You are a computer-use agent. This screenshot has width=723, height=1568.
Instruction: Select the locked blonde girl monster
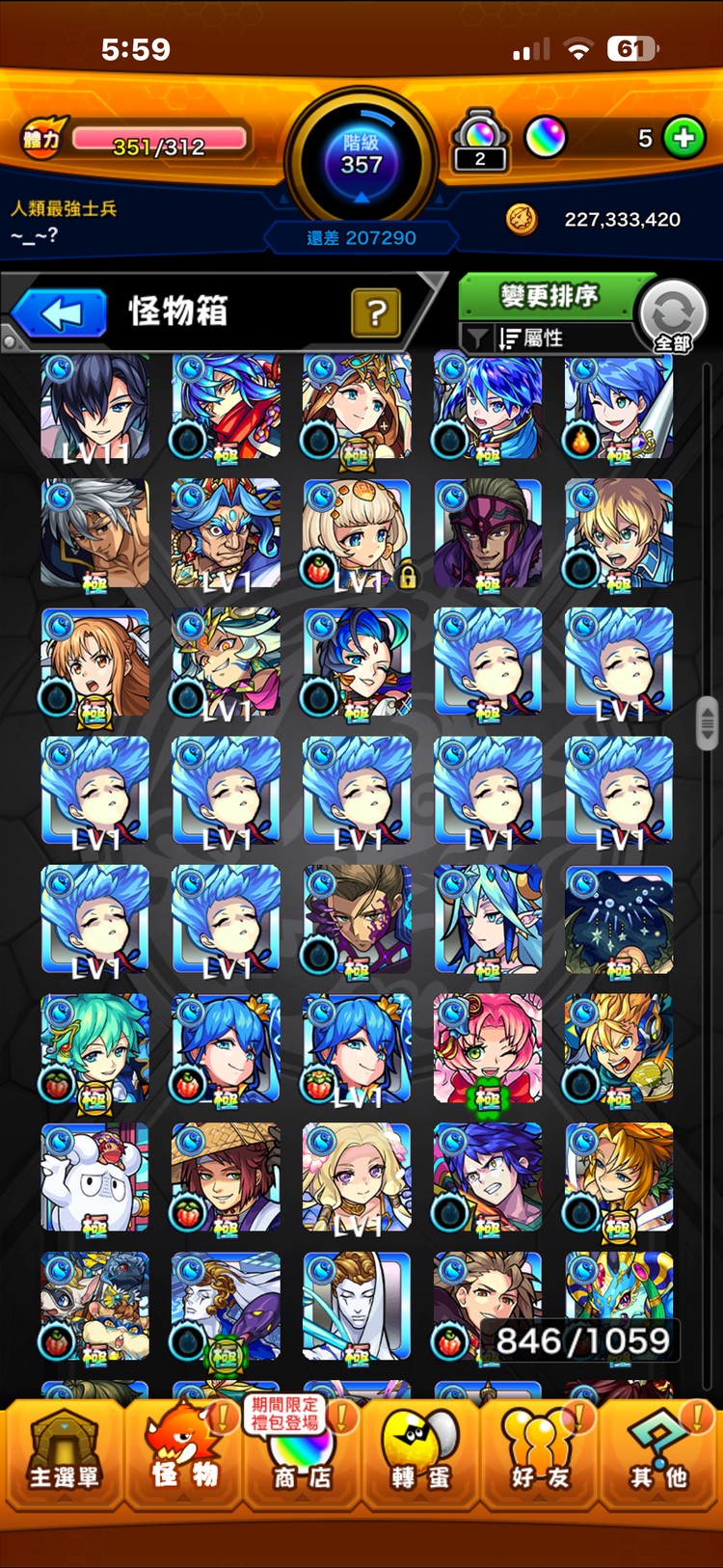coord(357,533)
